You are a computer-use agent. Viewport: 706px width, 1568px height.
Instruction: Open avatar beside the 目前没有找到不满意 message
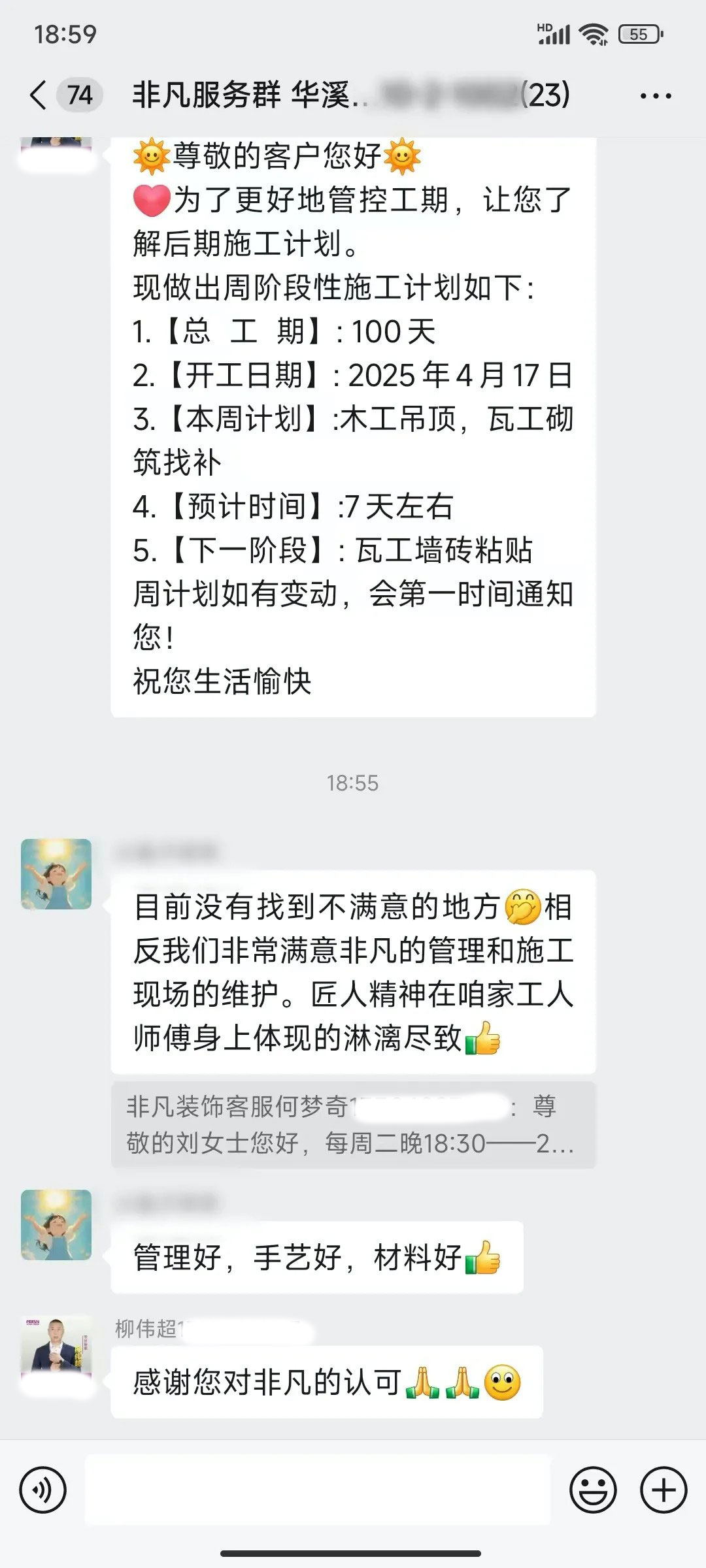point(56,874)
